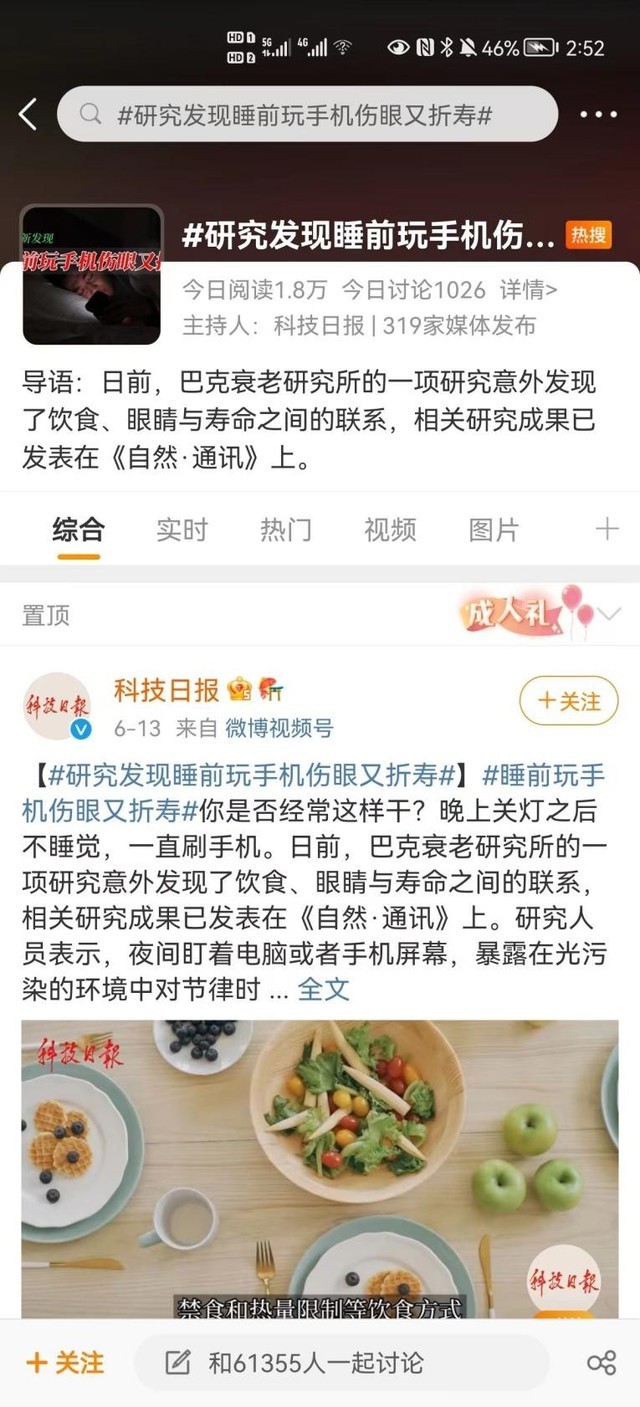Tap the search field with hashtag text

pyautogui.click(x=306, y=114)
